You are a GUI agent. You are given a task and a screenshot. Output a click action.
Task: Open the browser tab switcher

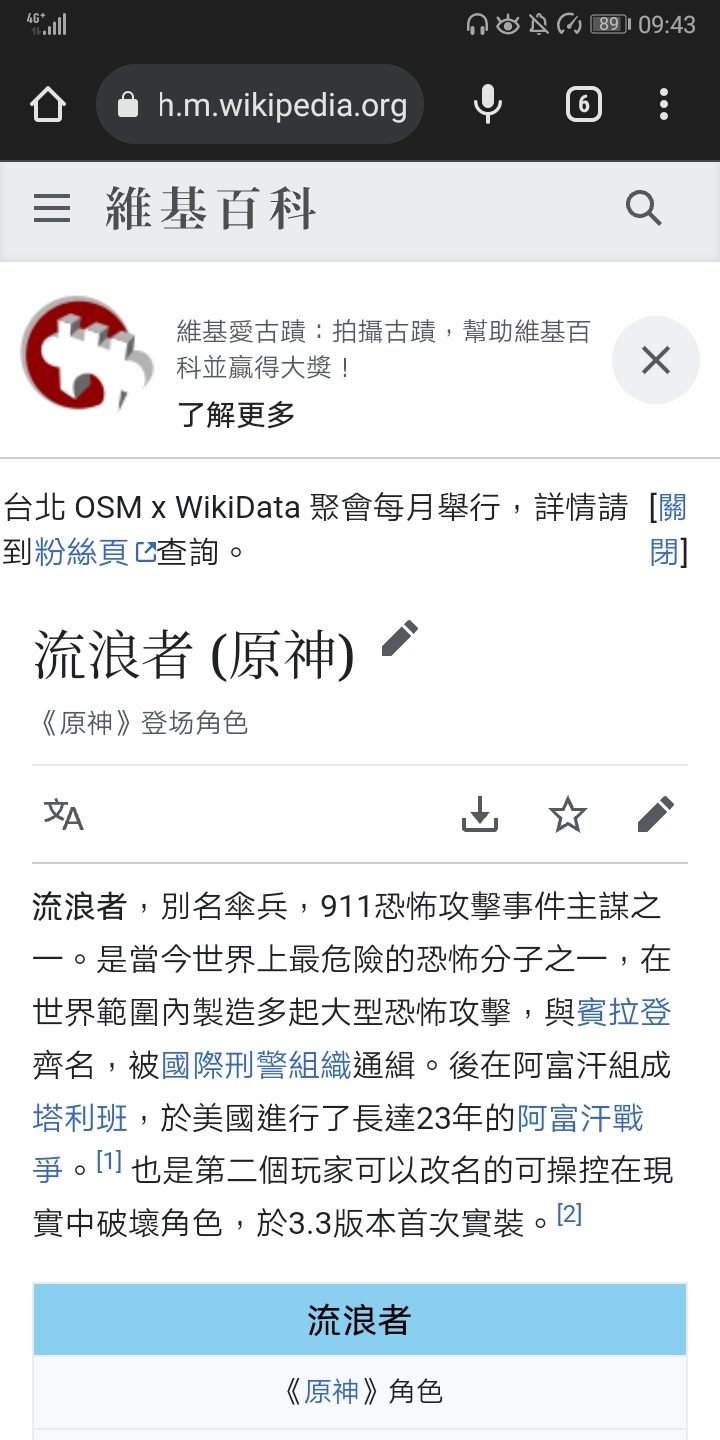click(x=584, y=105)
